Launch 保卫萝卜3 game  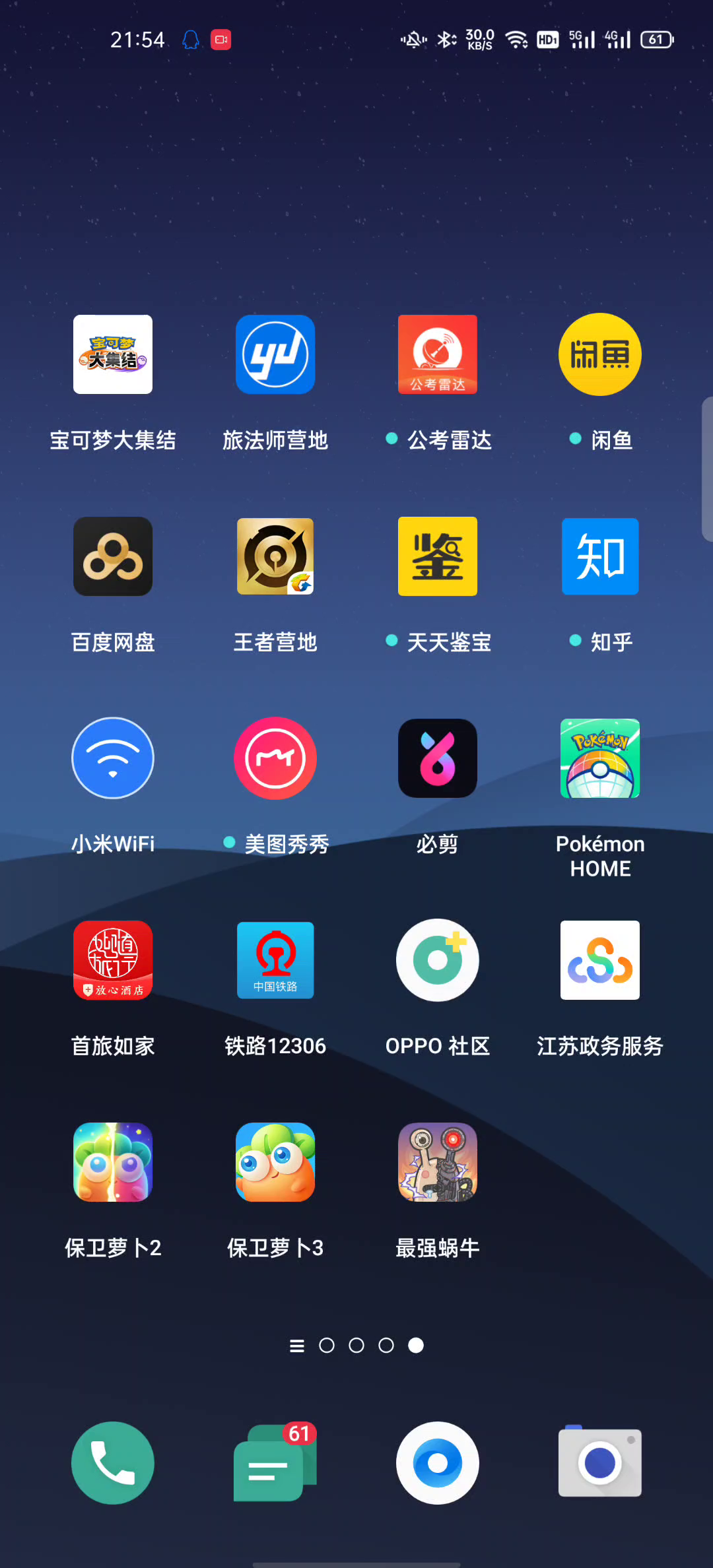[275, 1162]
